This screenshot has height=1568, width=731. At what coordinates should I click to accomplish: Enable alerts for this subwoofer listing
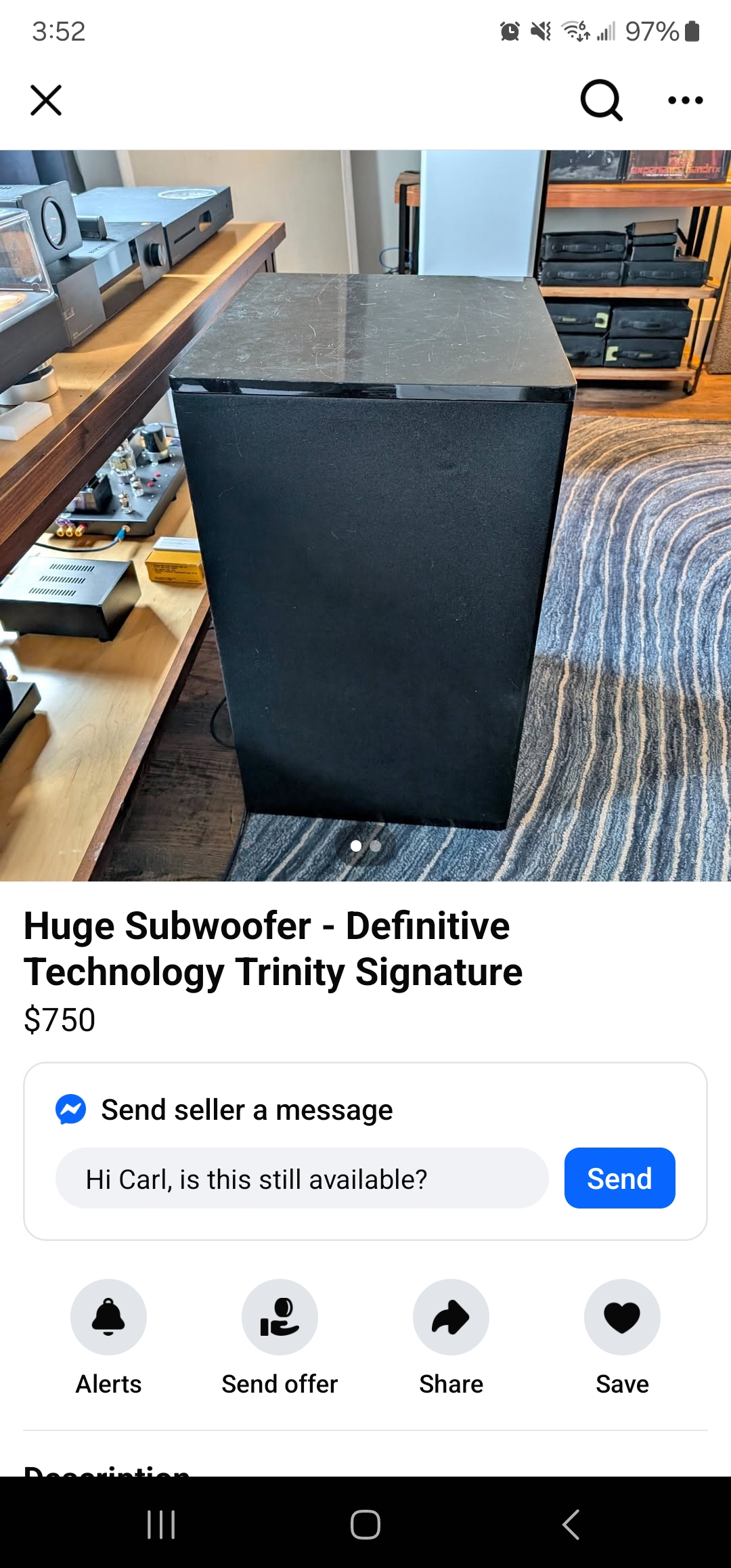(108, 1315)
